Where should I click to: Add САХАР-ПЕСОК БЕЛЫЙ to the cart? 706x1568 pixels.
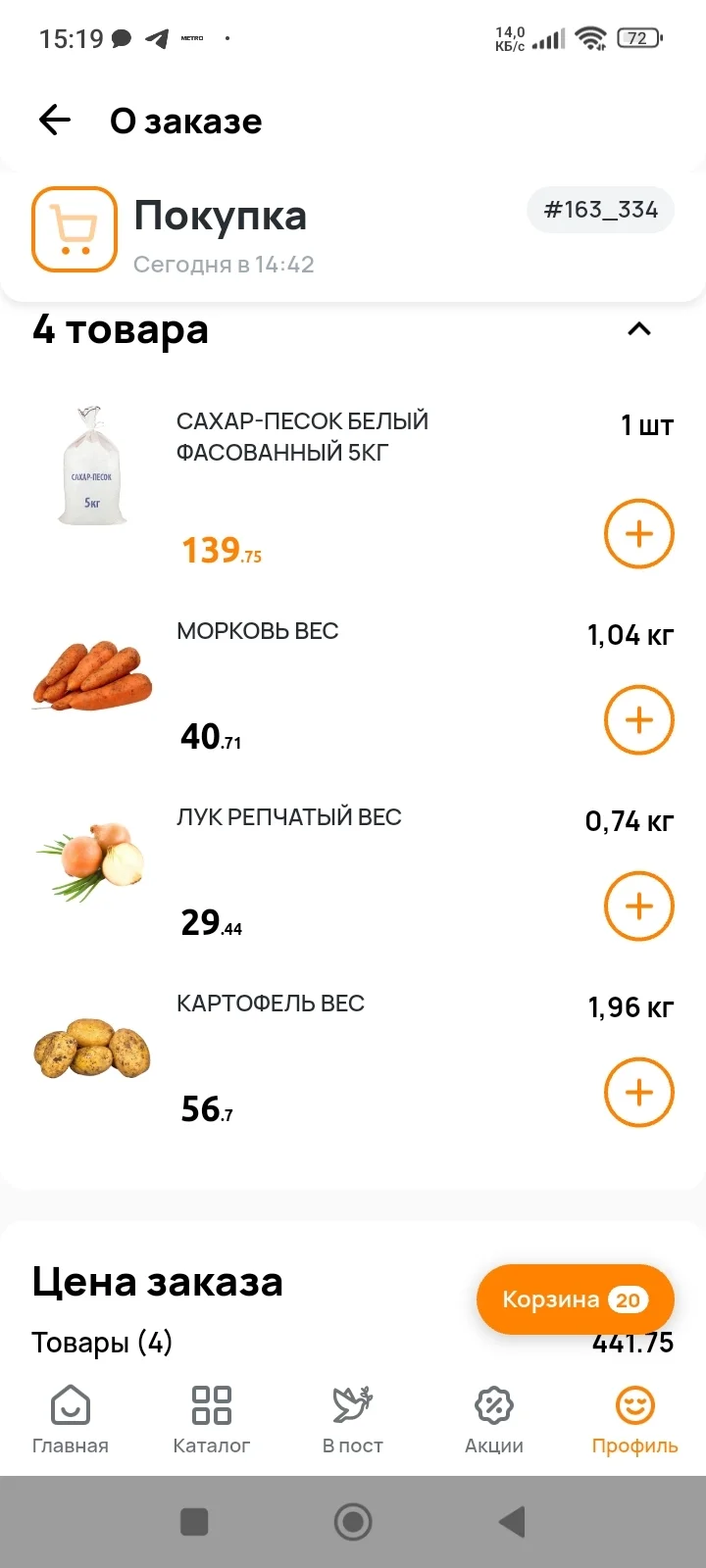[x=638, y=534]
